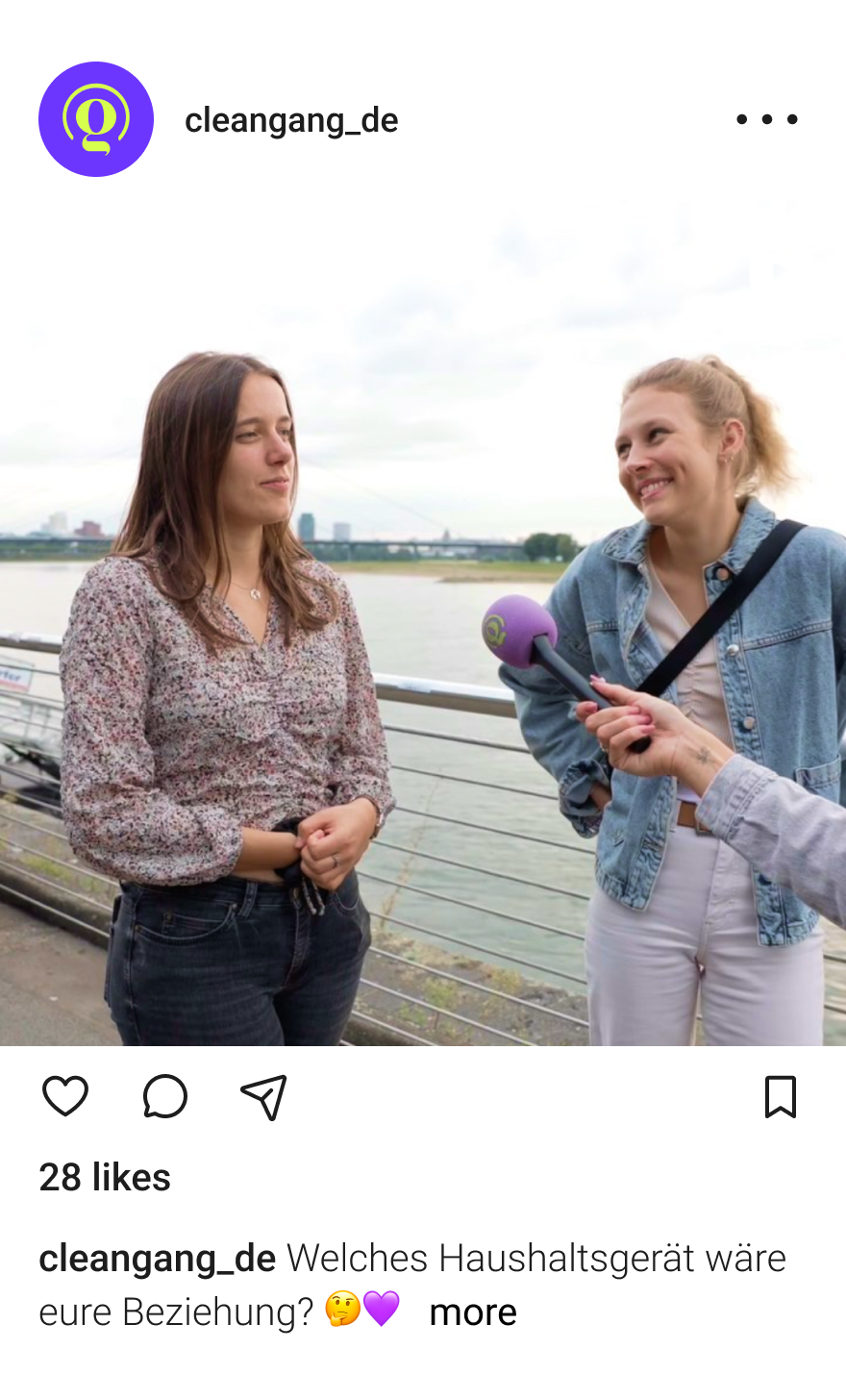This screenshot has width=846, height=1400.
Task: Bookmark this cleangang_de post
Action: [x=780, y=1096]
